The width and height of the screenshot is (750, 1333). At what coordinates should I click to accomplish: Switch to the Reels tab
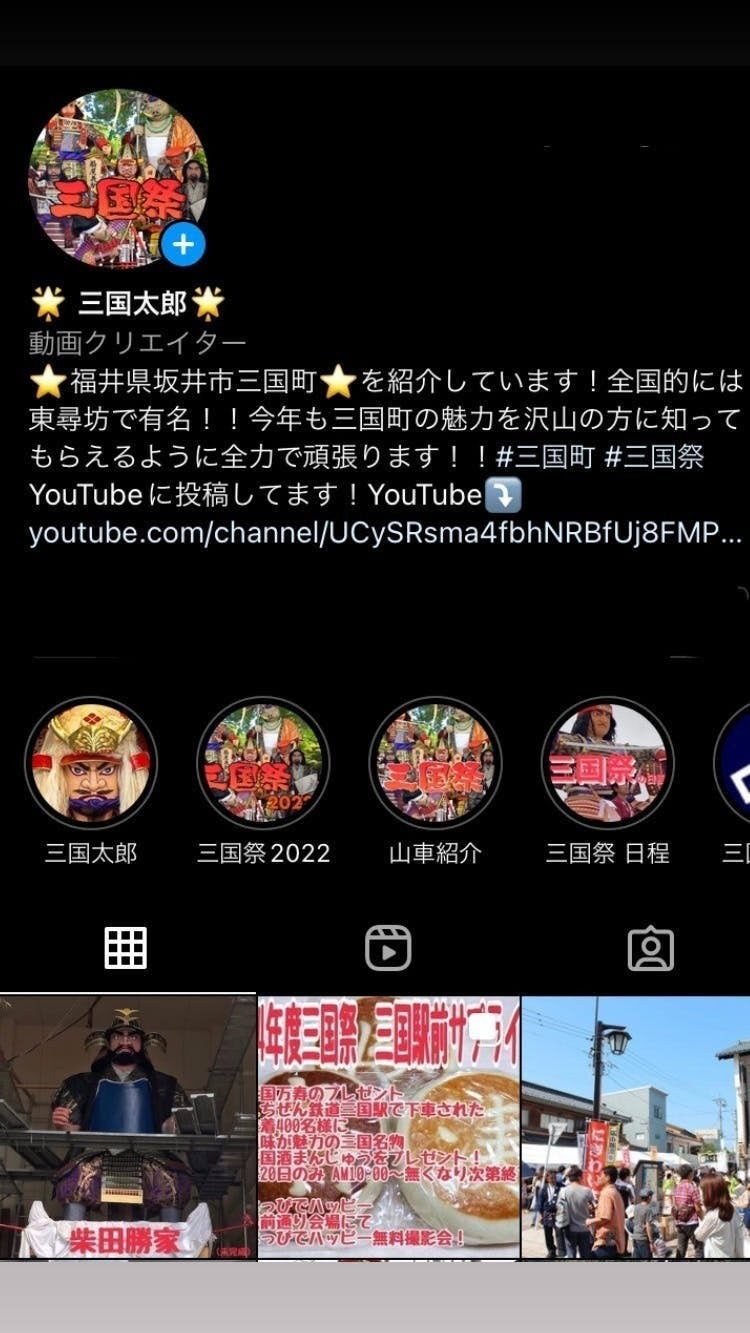click(388, 948)
